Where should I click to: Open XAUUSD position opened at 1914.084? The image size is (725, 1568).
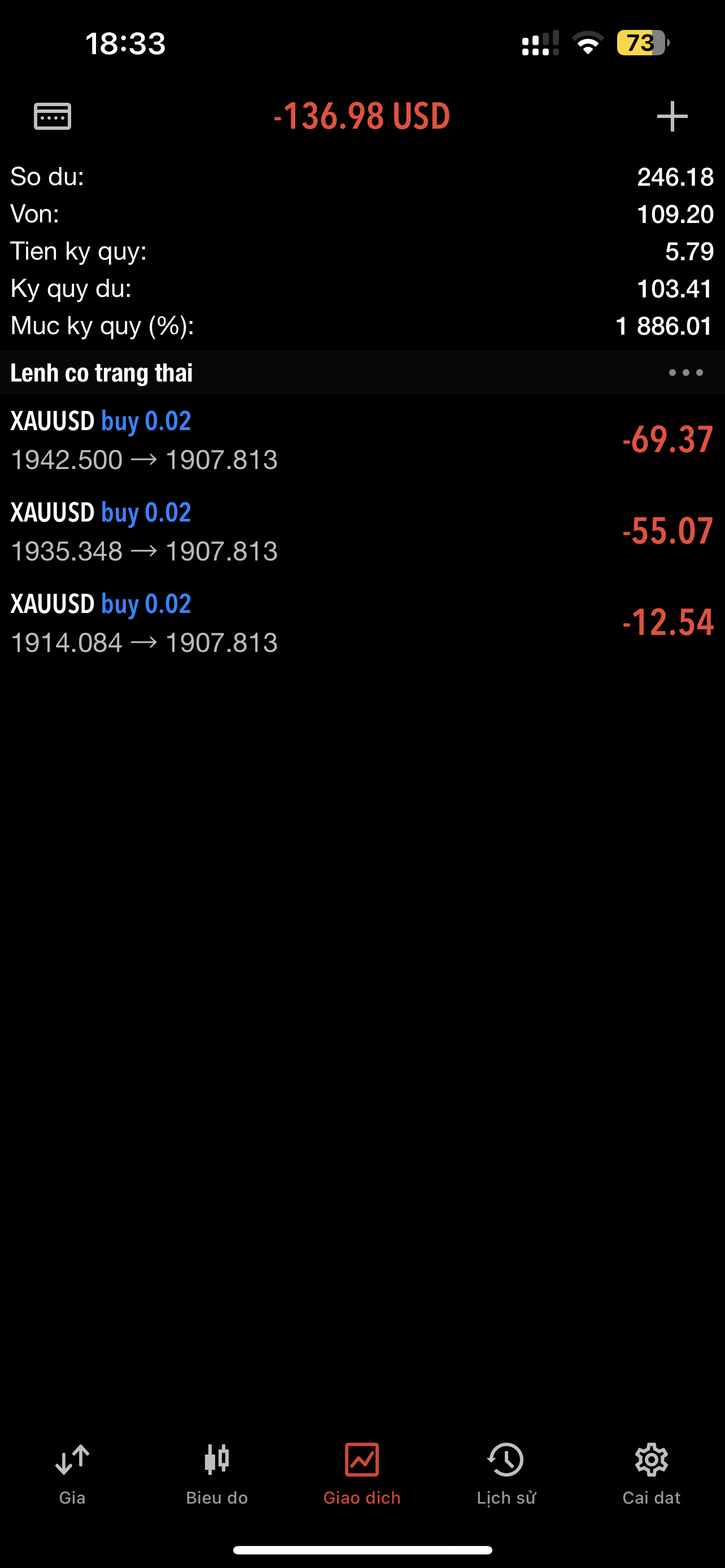362,623
